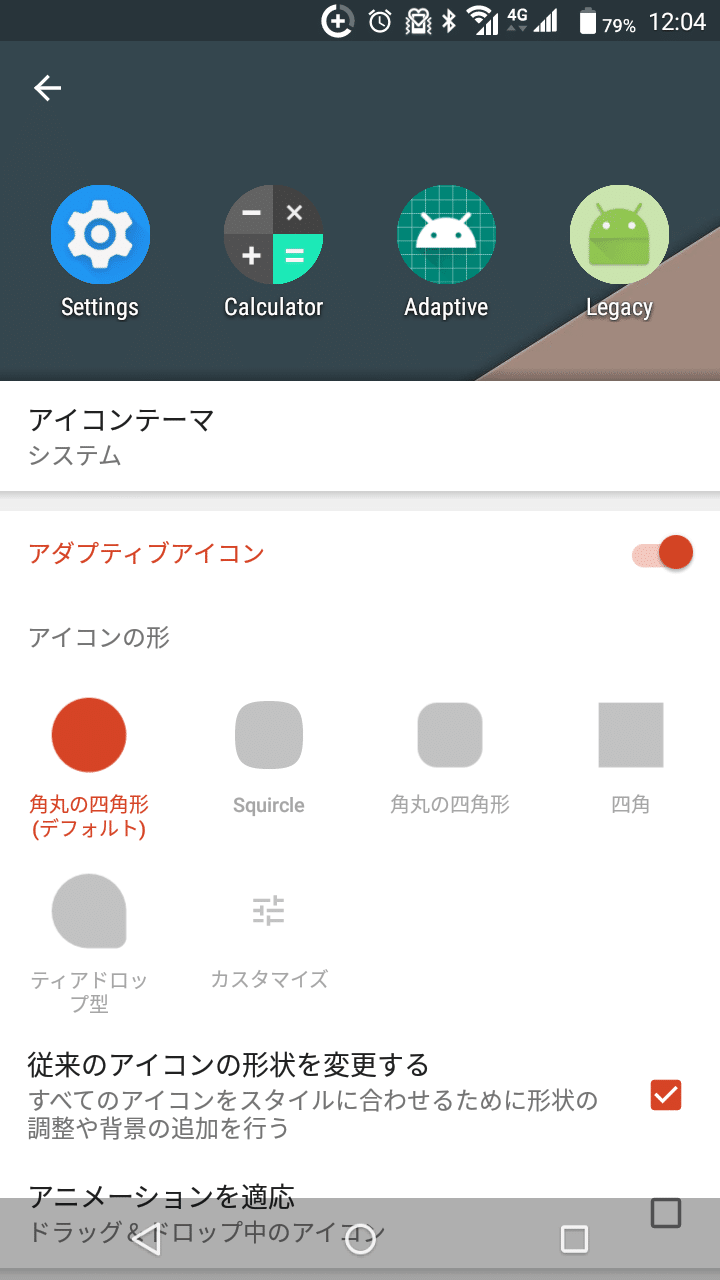Uncheck 従来のアイコンの形状を変更する
Viewport: 720px width, 1280px height.
coord(665,1095)
